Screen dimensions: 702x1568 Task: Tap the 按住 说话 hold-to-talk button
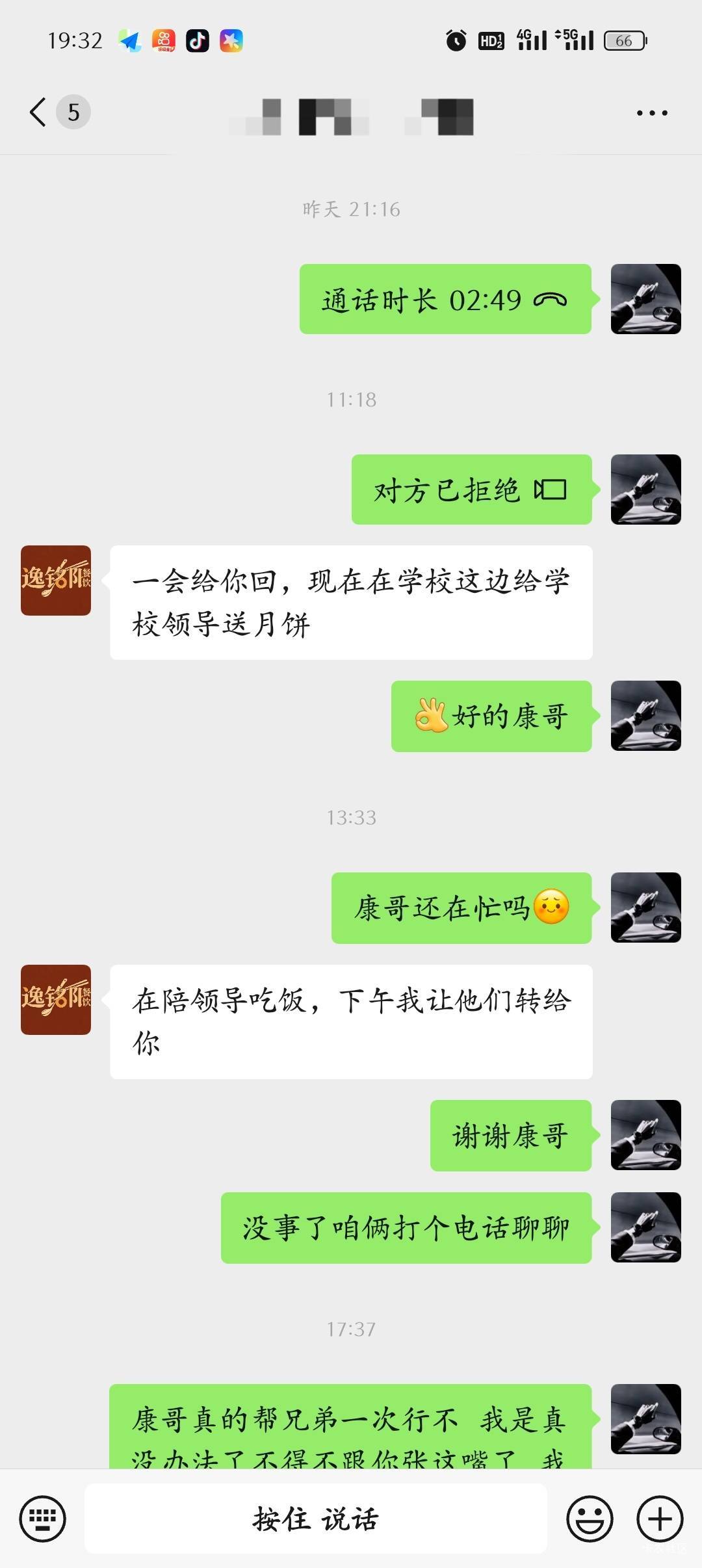point(316,1519)
